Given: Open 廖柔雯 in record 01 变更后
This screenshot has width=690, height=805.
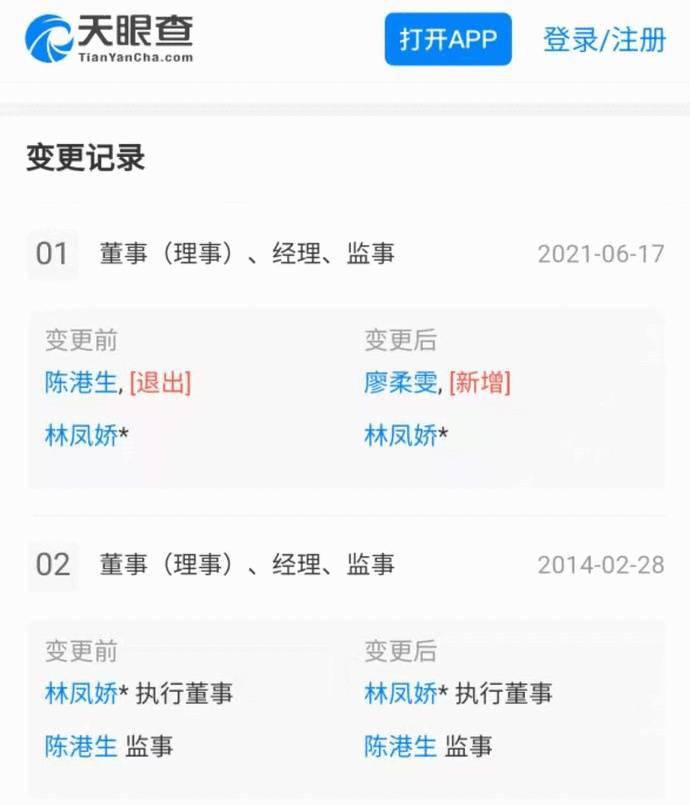Looking at the screenshot, I should tap(401, 383).
